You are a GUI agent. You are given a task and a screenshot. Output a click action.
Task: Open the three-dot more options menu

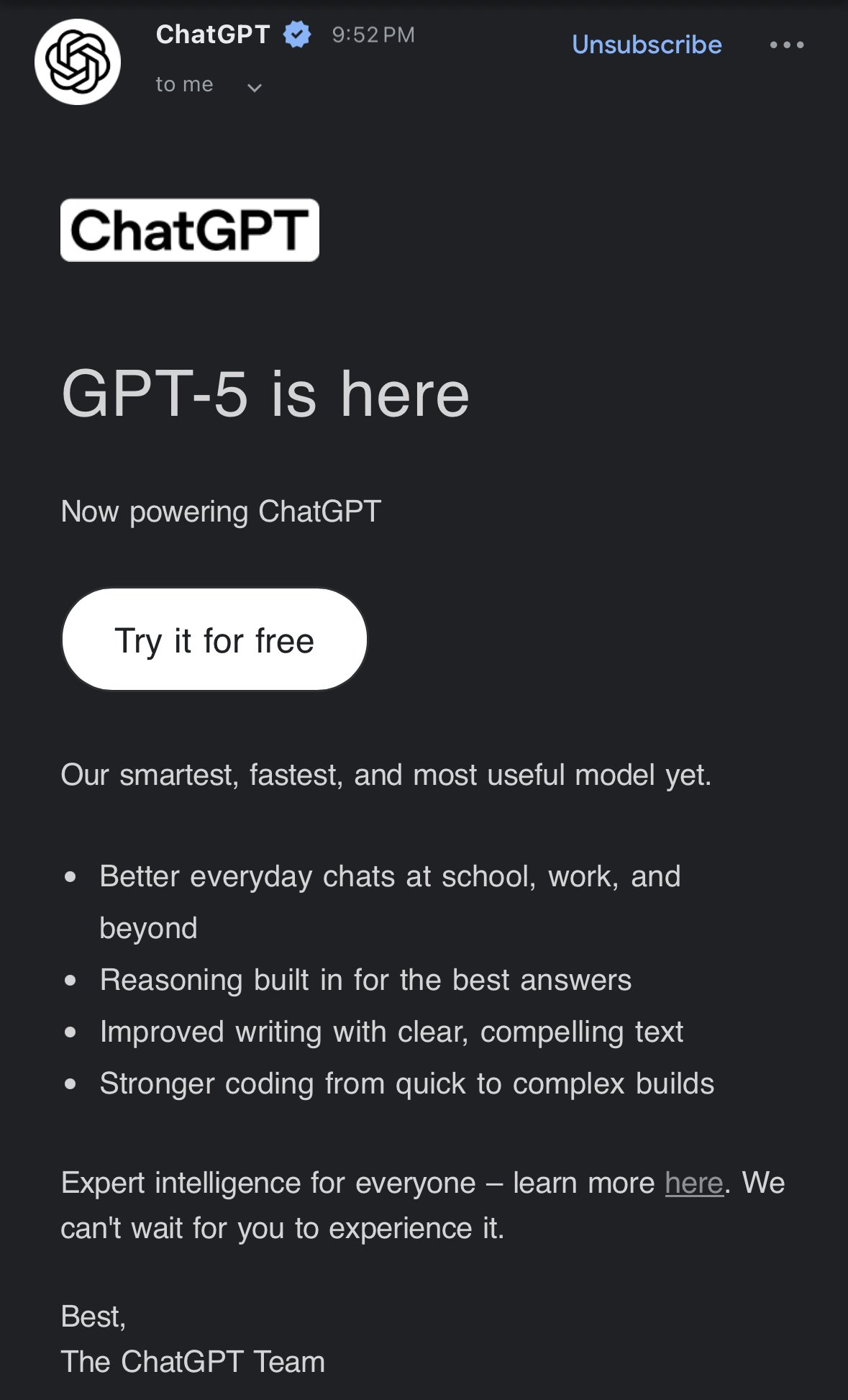pos(786,45)
